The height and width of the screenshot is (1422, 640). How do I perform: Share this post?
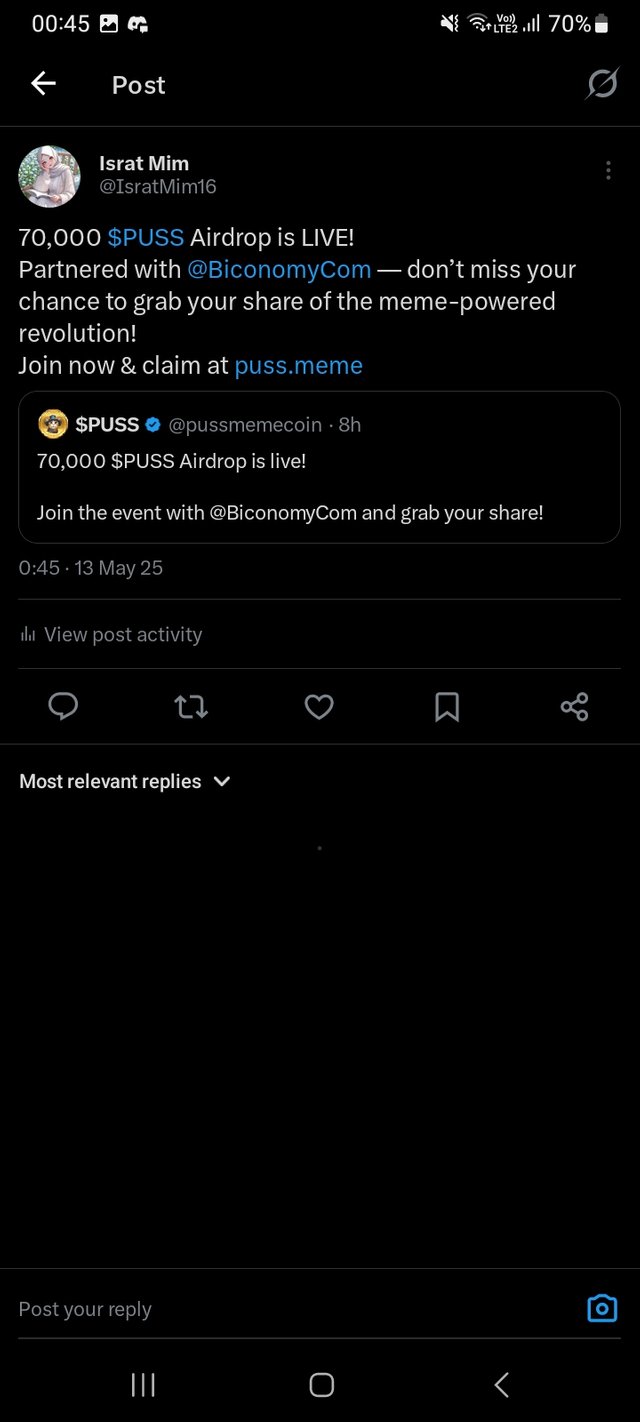[x=575, y=707]
